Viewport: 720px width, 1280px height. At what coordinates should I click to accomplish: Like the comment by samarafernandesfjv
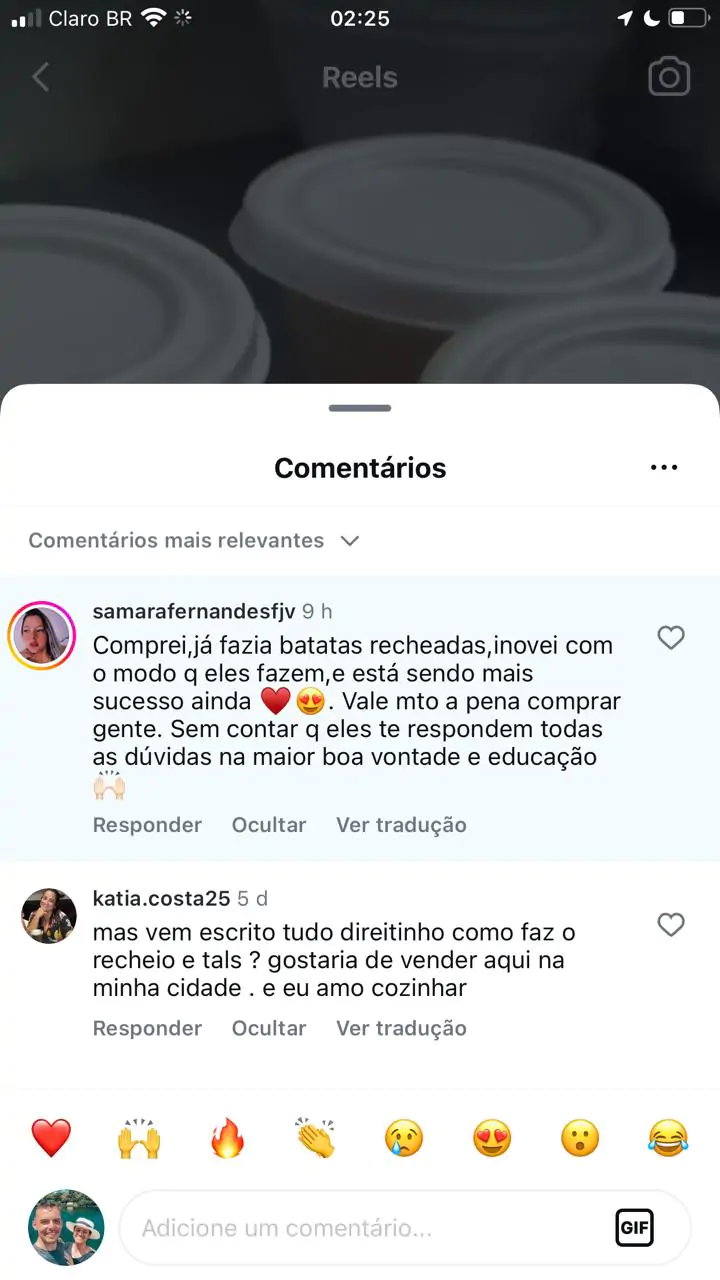(670, 638)
